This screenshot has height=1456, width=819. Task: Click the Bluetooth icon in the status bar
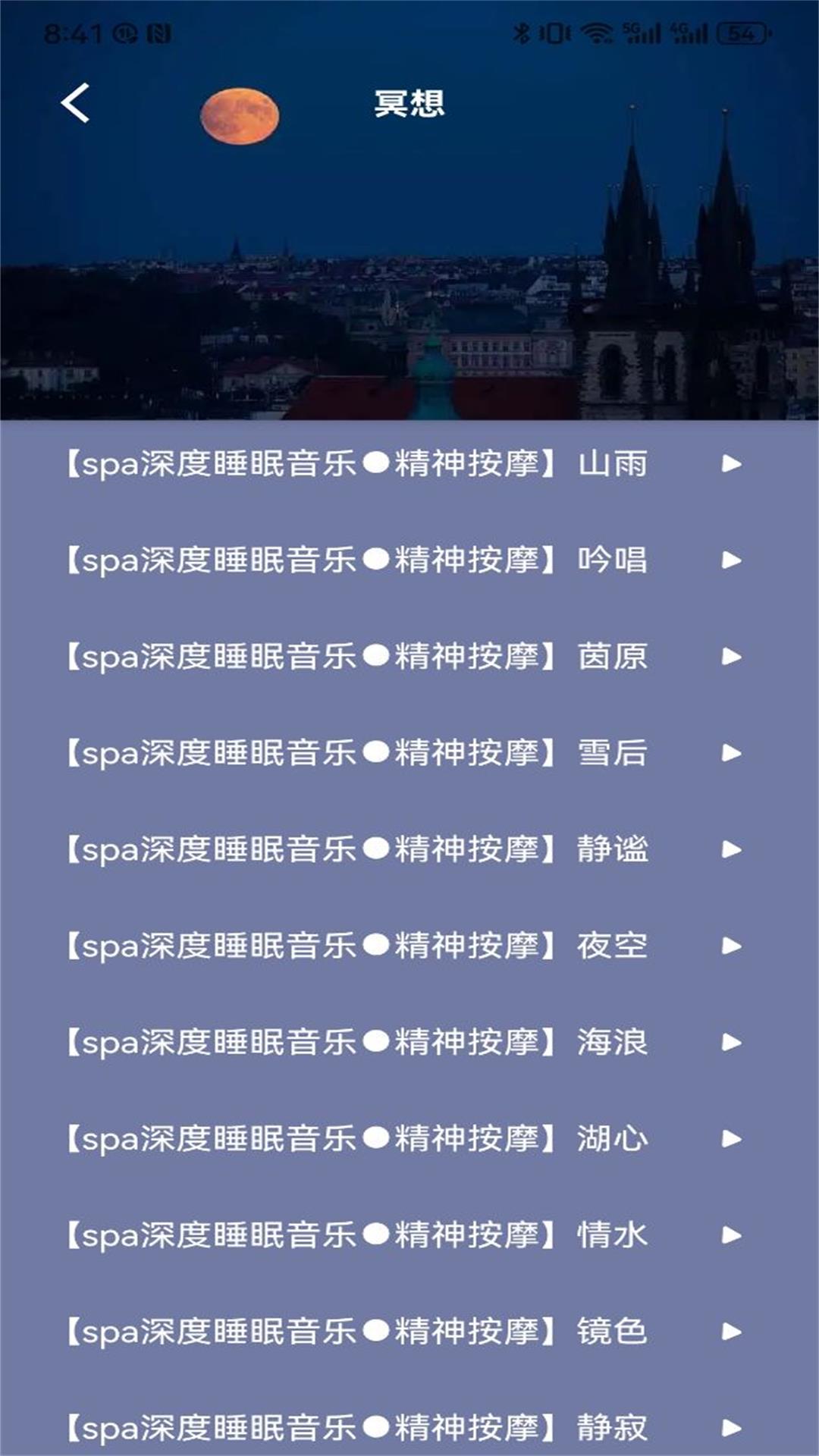[x=522, y=33]
